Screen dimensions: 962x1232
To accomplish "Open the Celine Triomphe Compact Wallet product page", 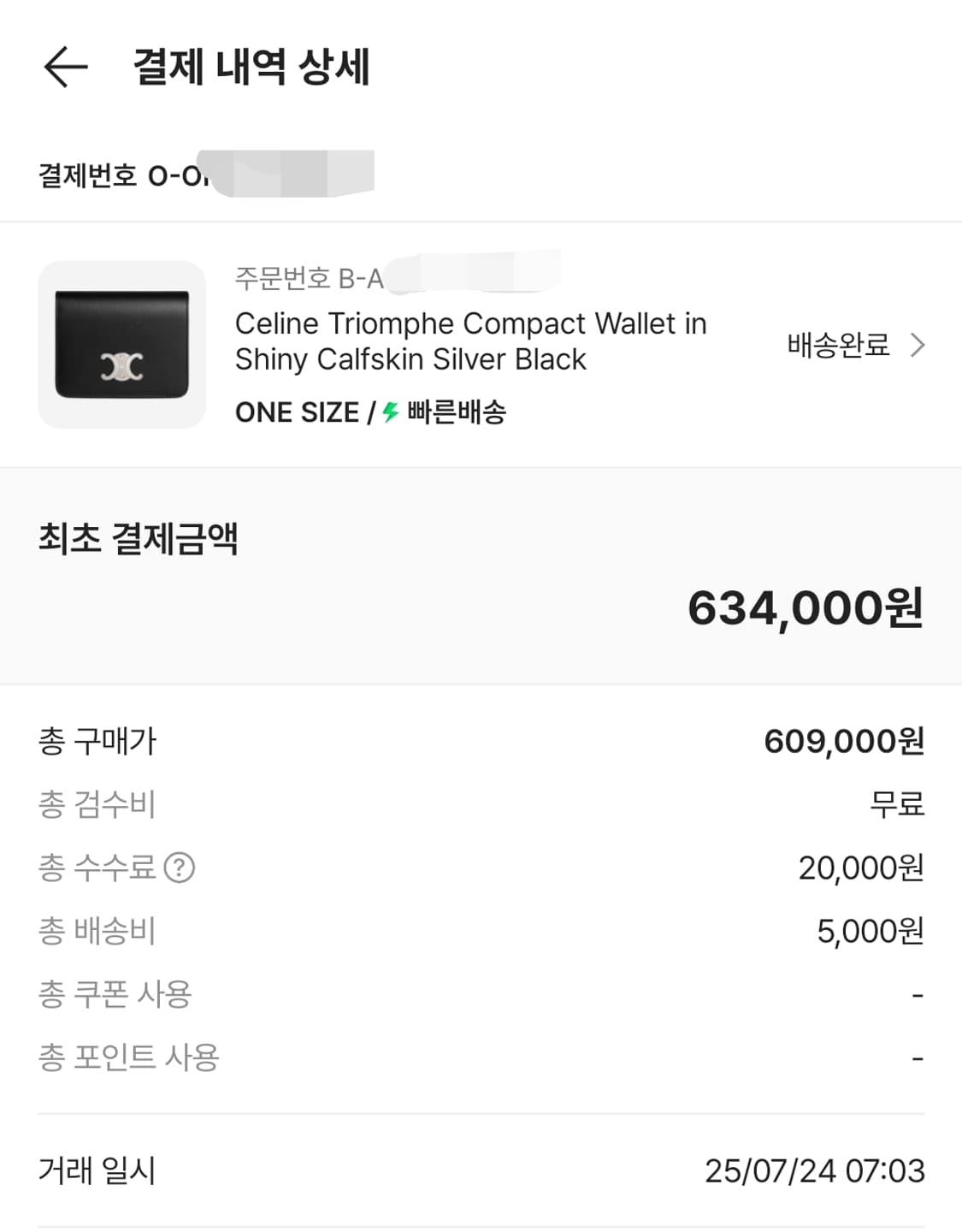I will pos(471,341).
